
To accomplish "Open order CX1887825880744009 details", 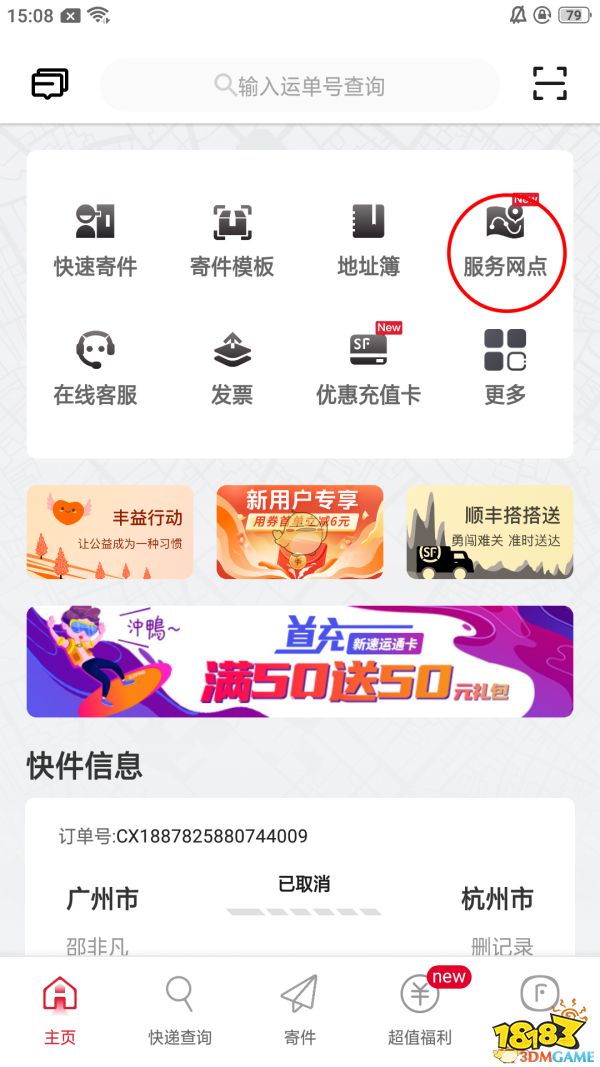I will pyautogui.click(x=300, y=880).
